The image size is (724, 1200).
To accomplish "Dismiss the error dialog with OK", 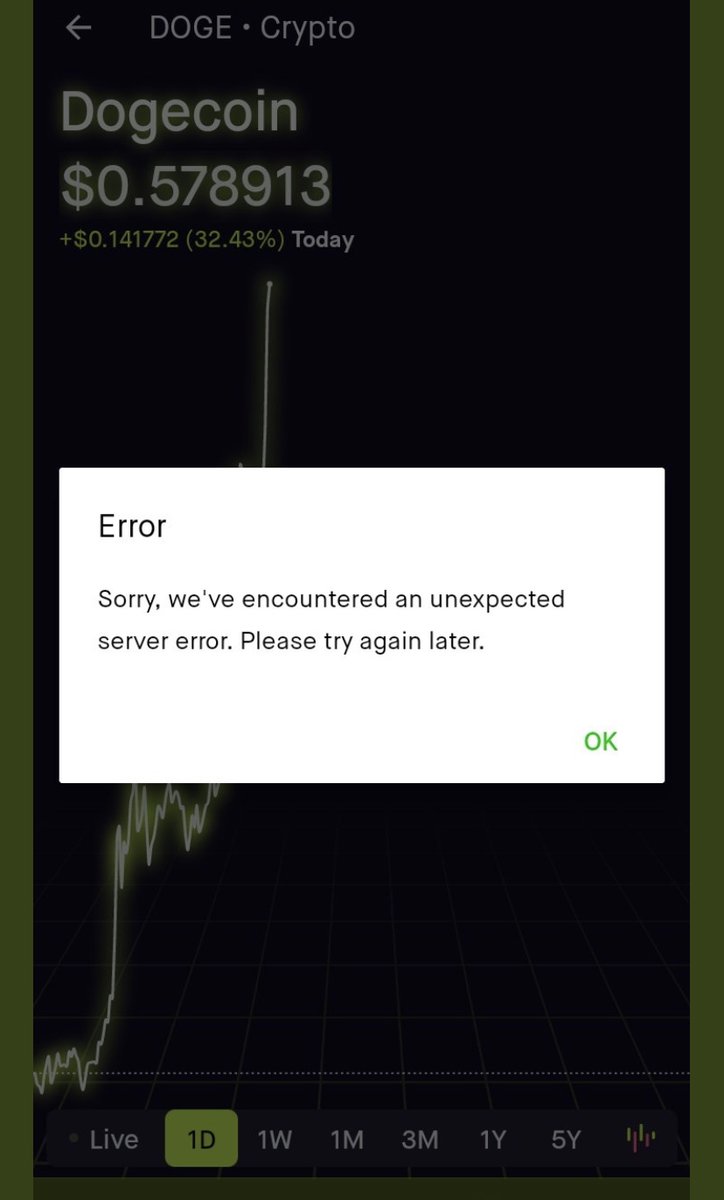I will point(601,741).
